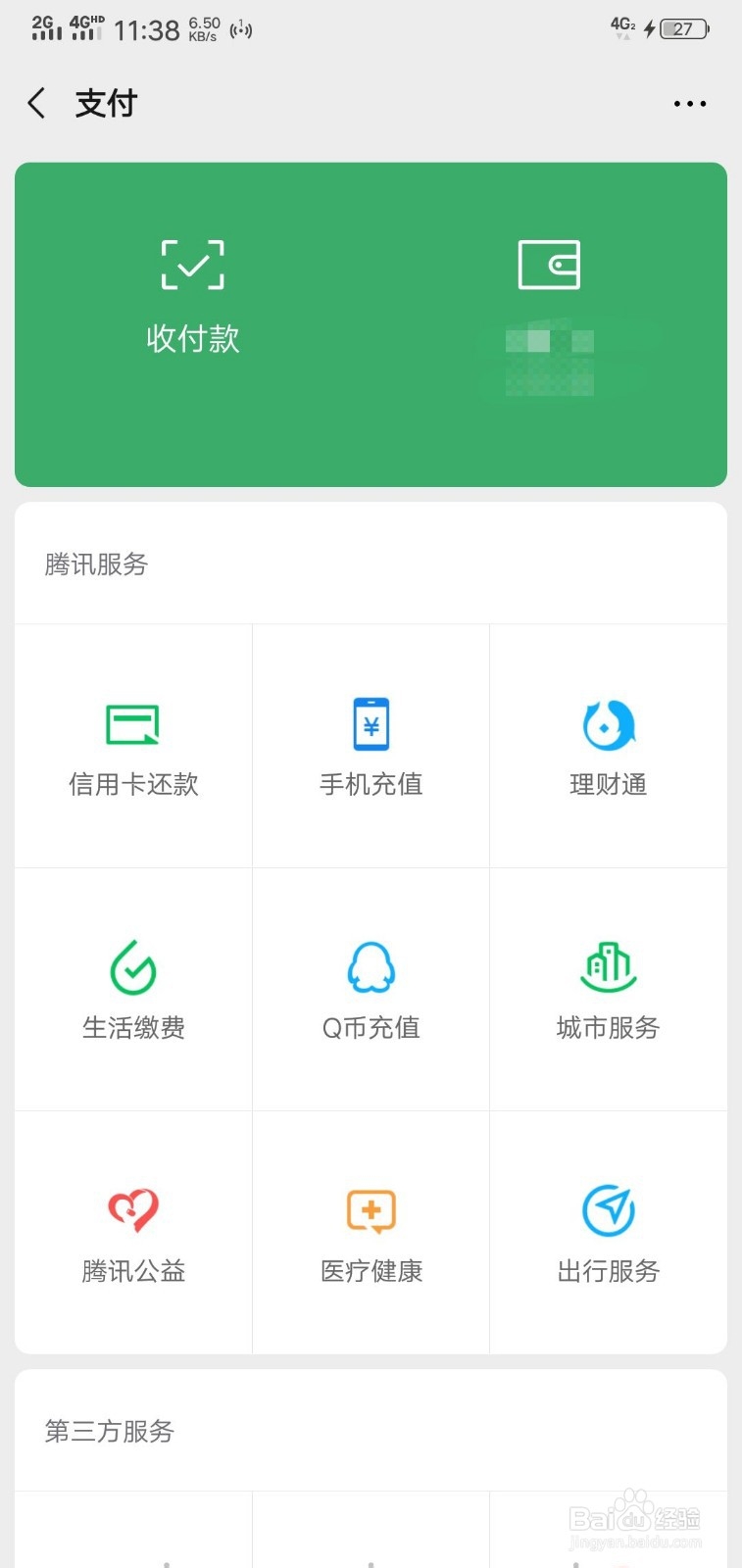Tap the 支付 page title
The image size is (742, 1568).
(106, 102)
